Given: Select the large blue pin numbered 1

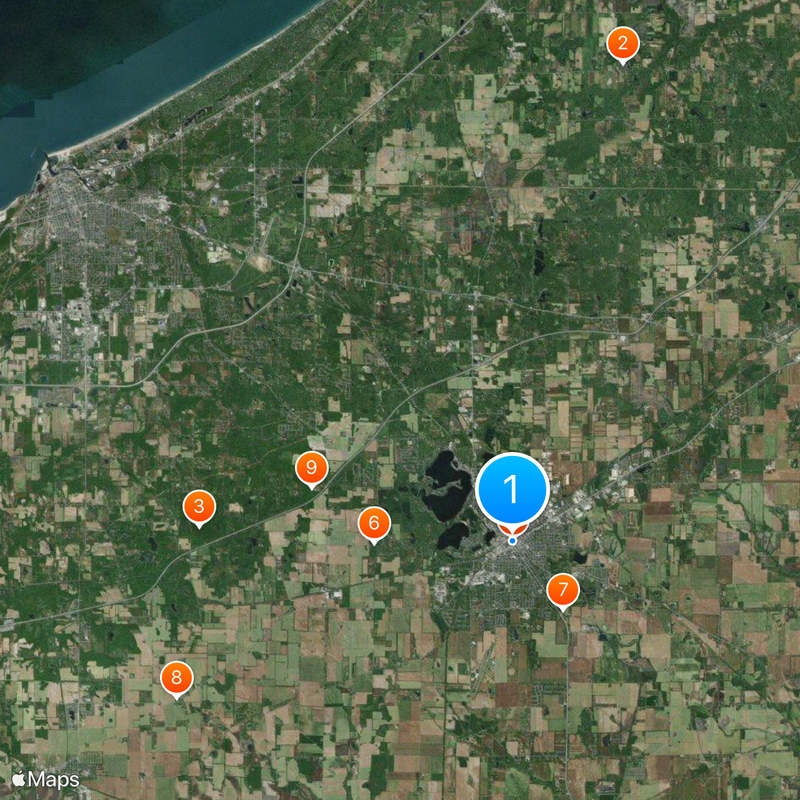Looking at the screenshot, I should (x=512, y=490).
